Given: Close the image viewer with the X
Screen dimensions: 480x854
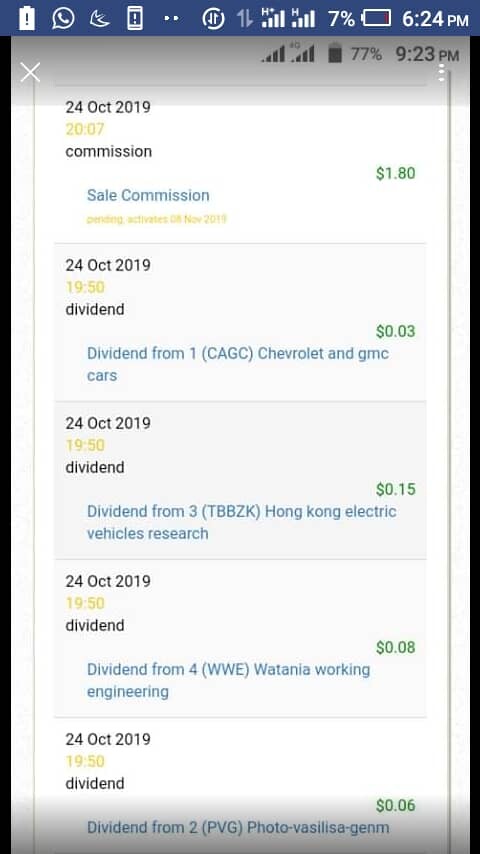Looking at the screenshot, I should click(30, 72).
